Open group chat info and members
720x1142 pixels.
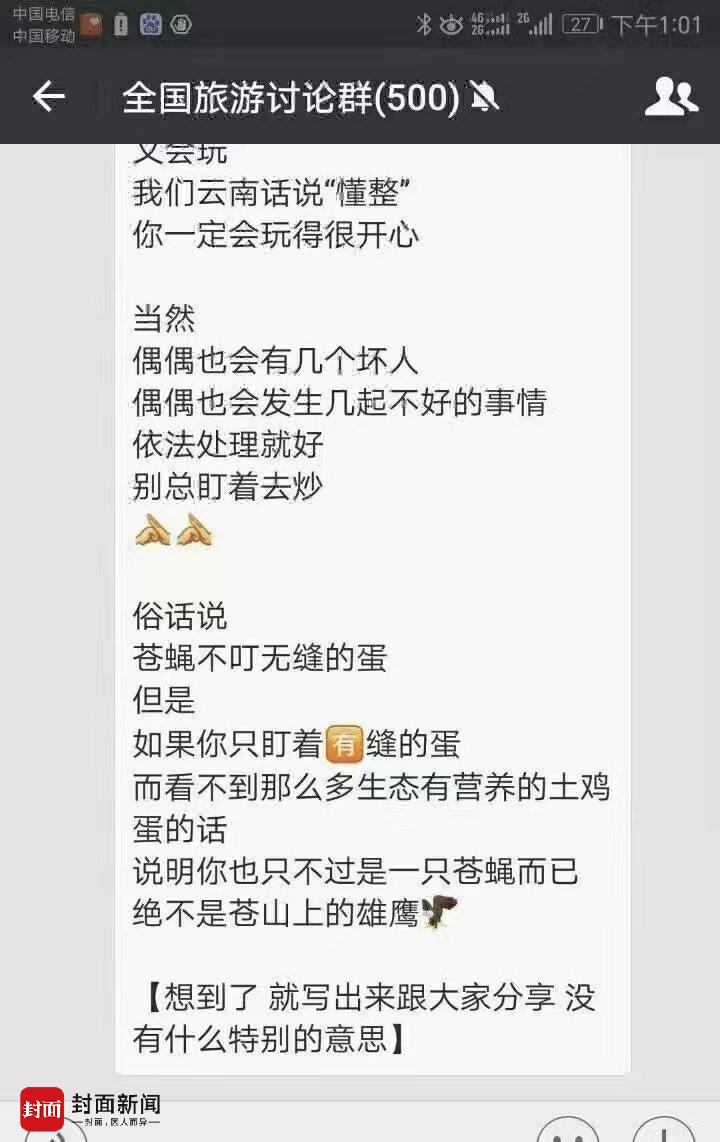[x=670, y=97]
